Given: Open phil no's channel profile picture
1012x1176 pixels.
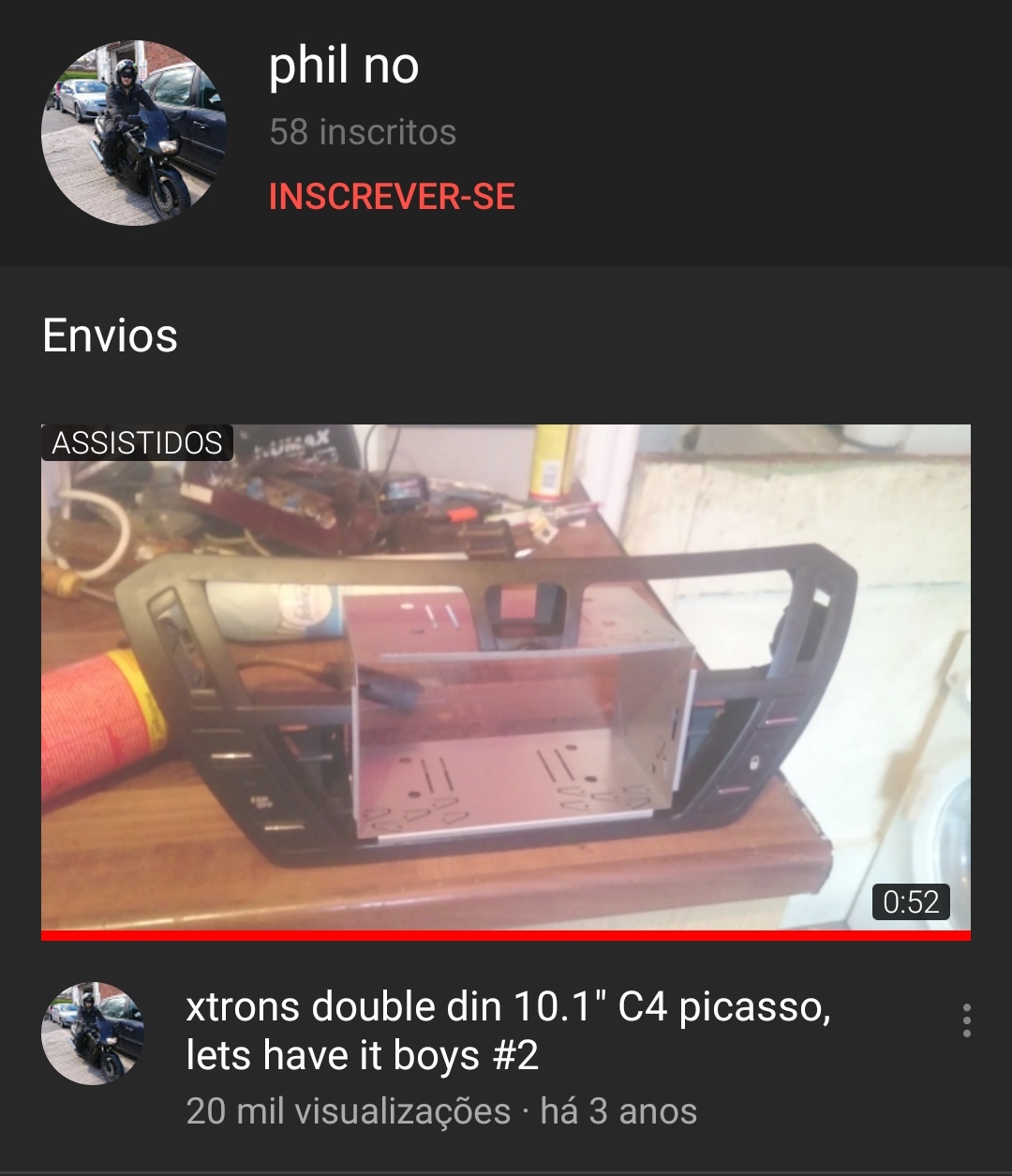Looking at the screenshot, I should point(134,132).
